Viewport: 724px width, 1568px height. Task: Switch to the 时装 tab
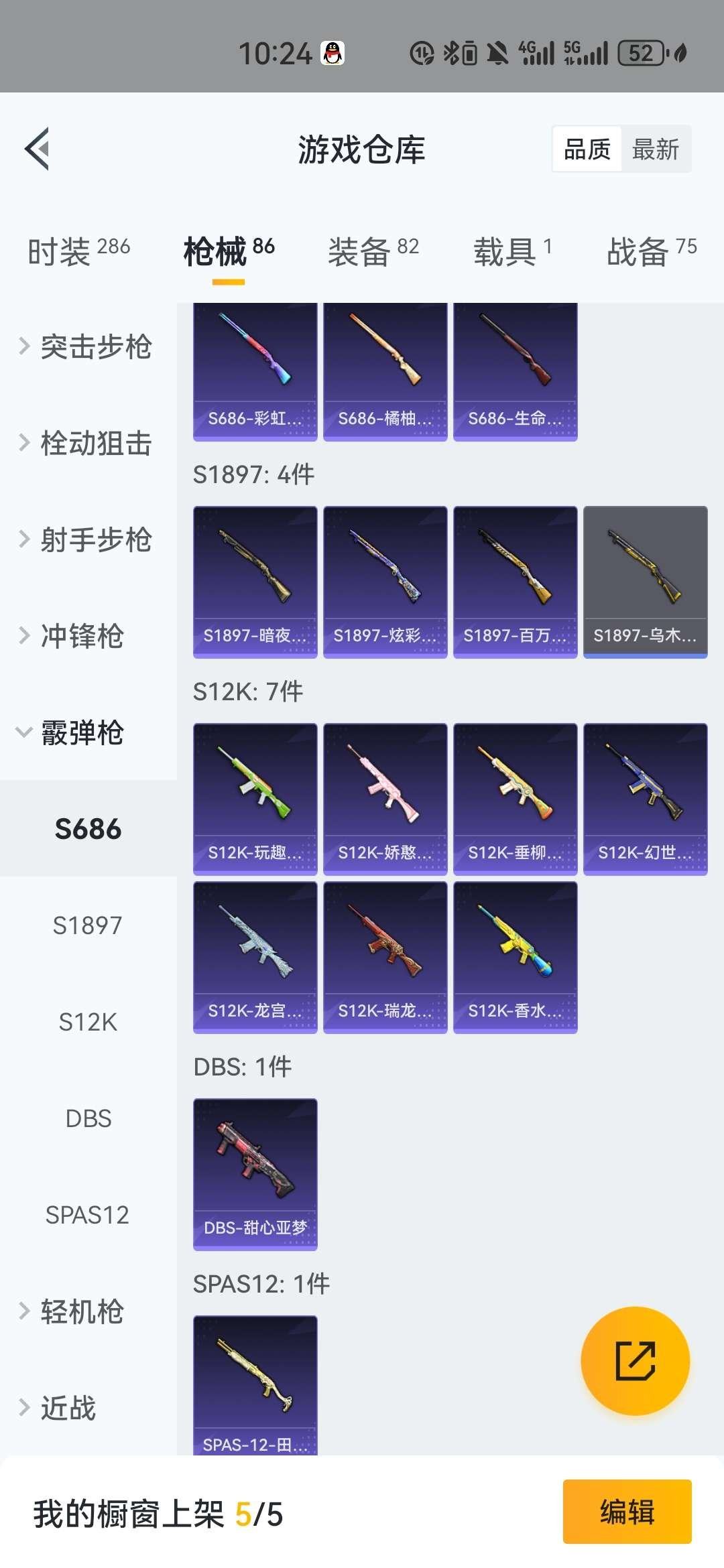click(x=79, y=251)
